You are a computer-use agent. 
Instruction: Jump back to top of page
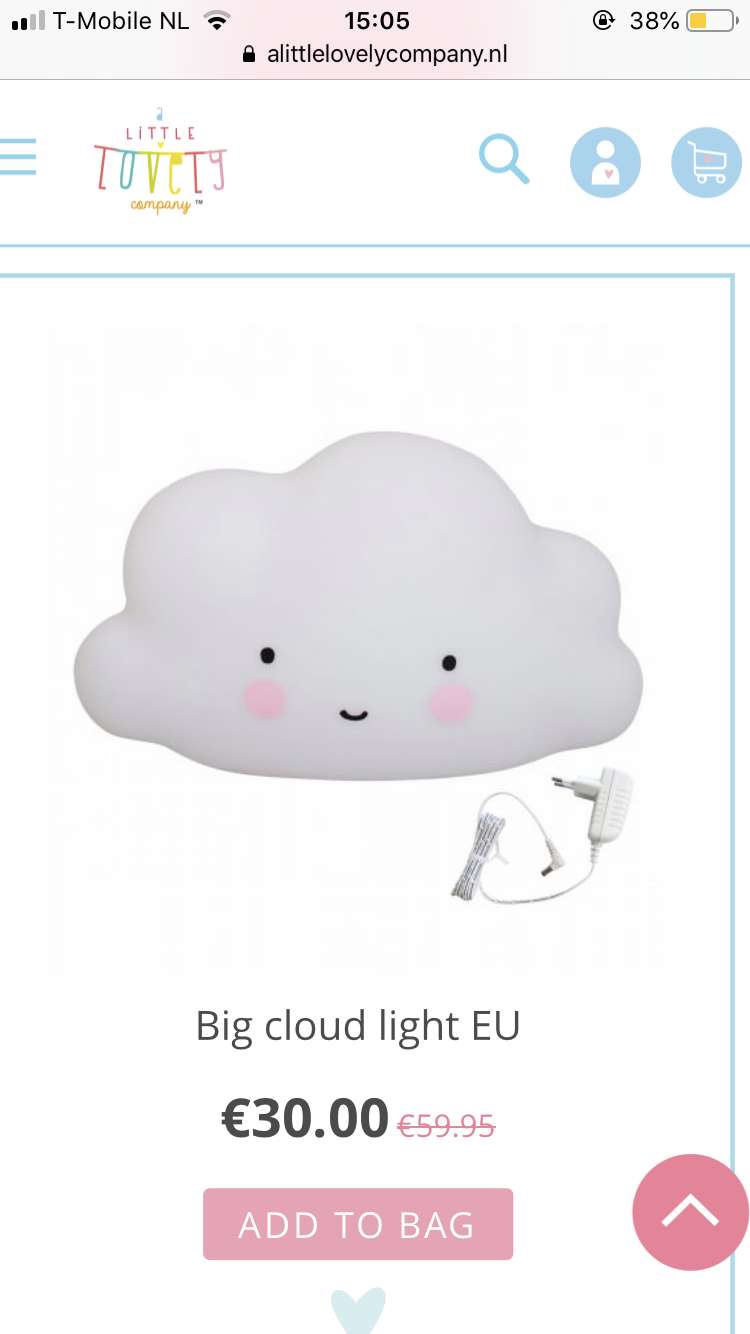coord(690,1212)
